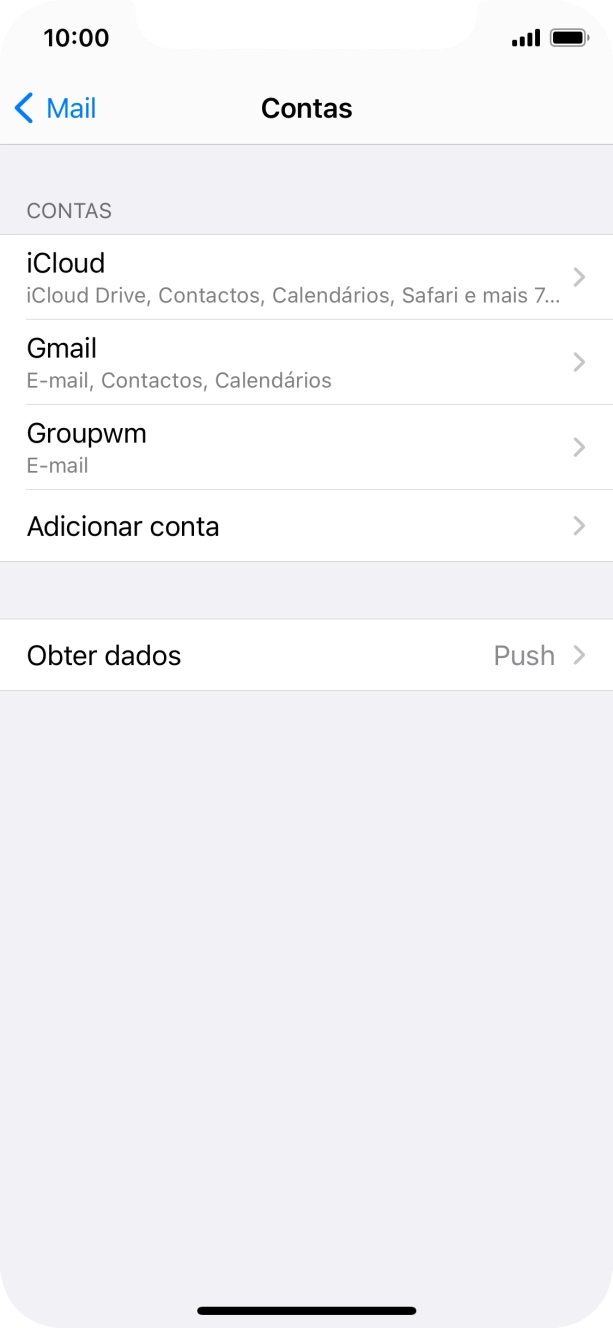Image resolution: width=613 pixels, height=1328 pixels.
Task: Open Obter dados fetch settings
Action: point(306,655)
